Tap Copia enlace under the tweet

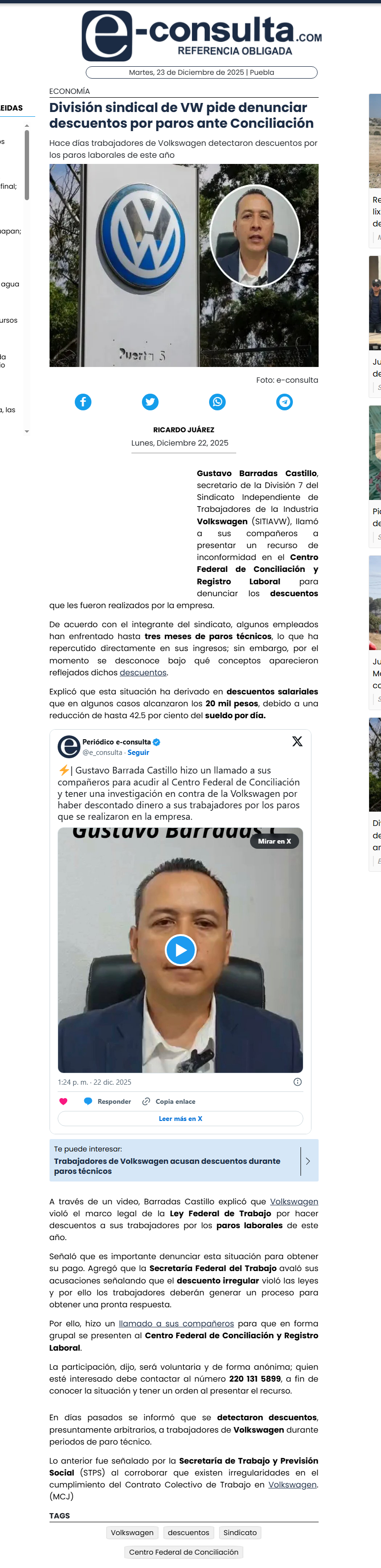[x=169, y=1101]
